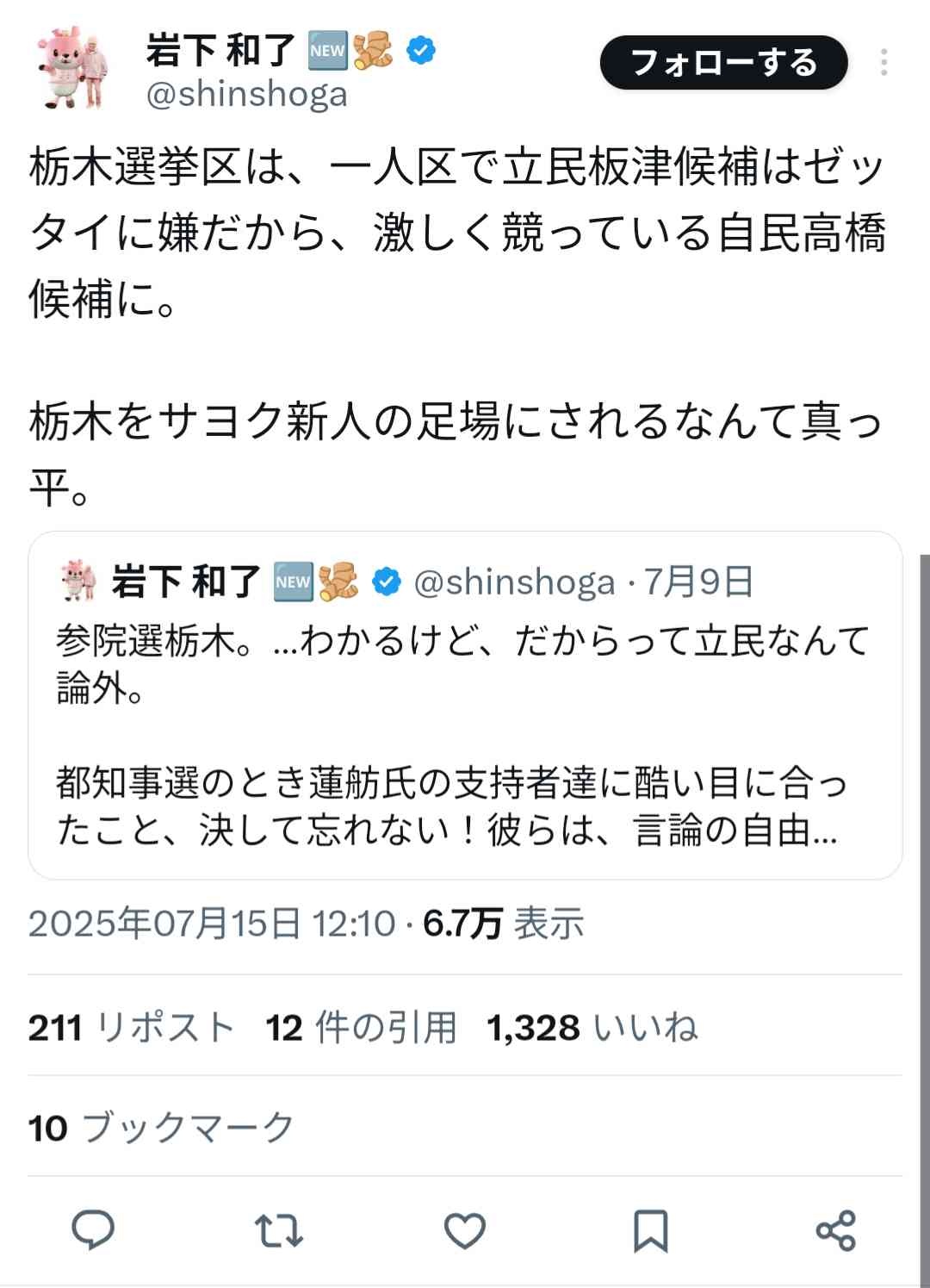This screenshot has width=930, height=1288.
Task: View the 12 件の引用 quotes
Action: [x=361, y=1028]
